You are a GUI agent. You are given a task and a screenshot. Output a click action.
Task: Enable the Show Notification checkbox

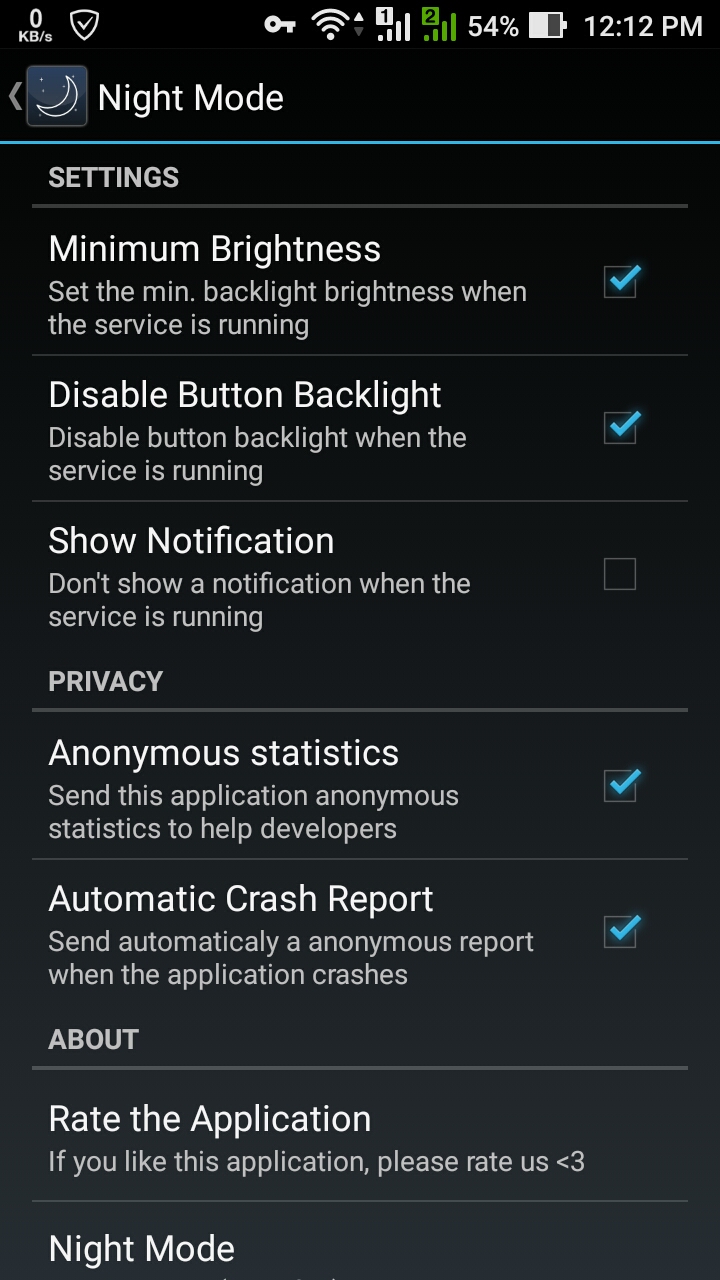pos(620,574)
